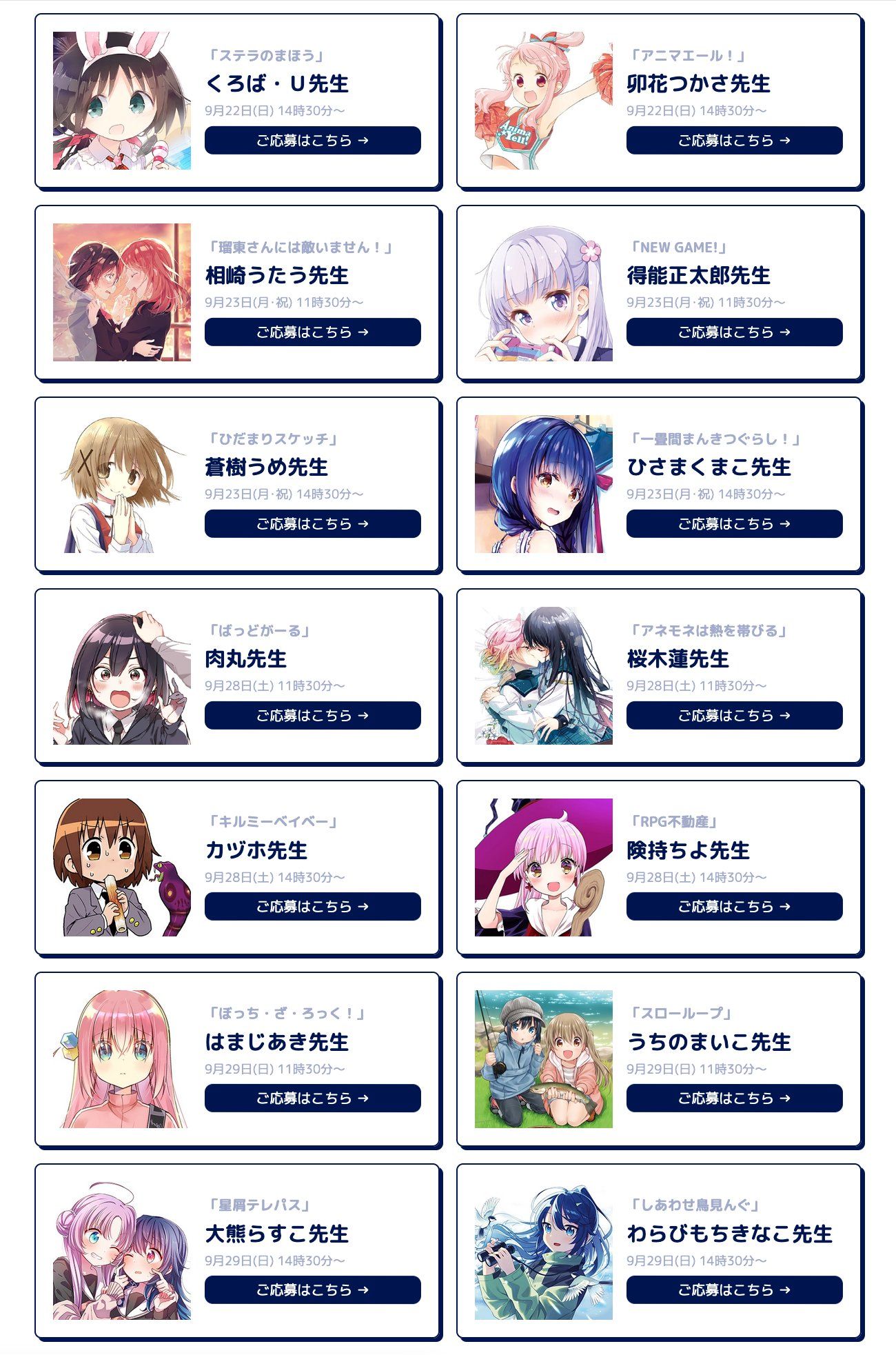
Task: Apply for 蒼樹うめ先生 event
Action: [312, 523]
